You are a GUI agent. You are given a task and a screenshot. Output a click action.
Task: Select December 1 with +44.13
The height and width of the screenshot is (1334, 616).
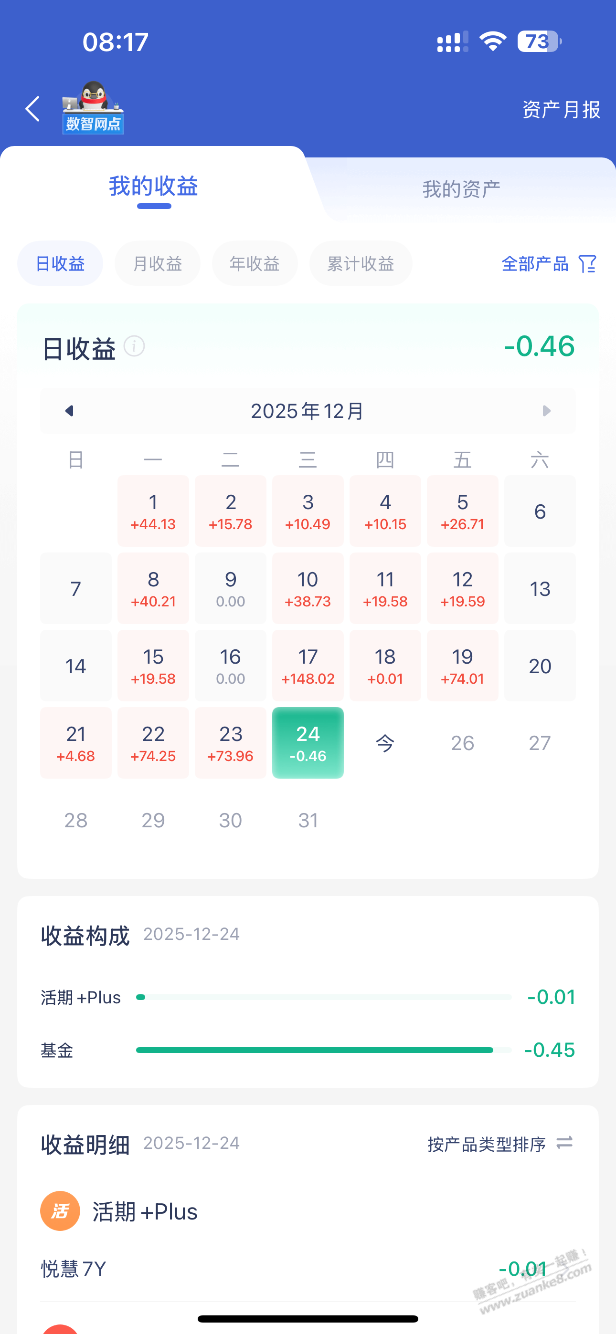(153, 511)
